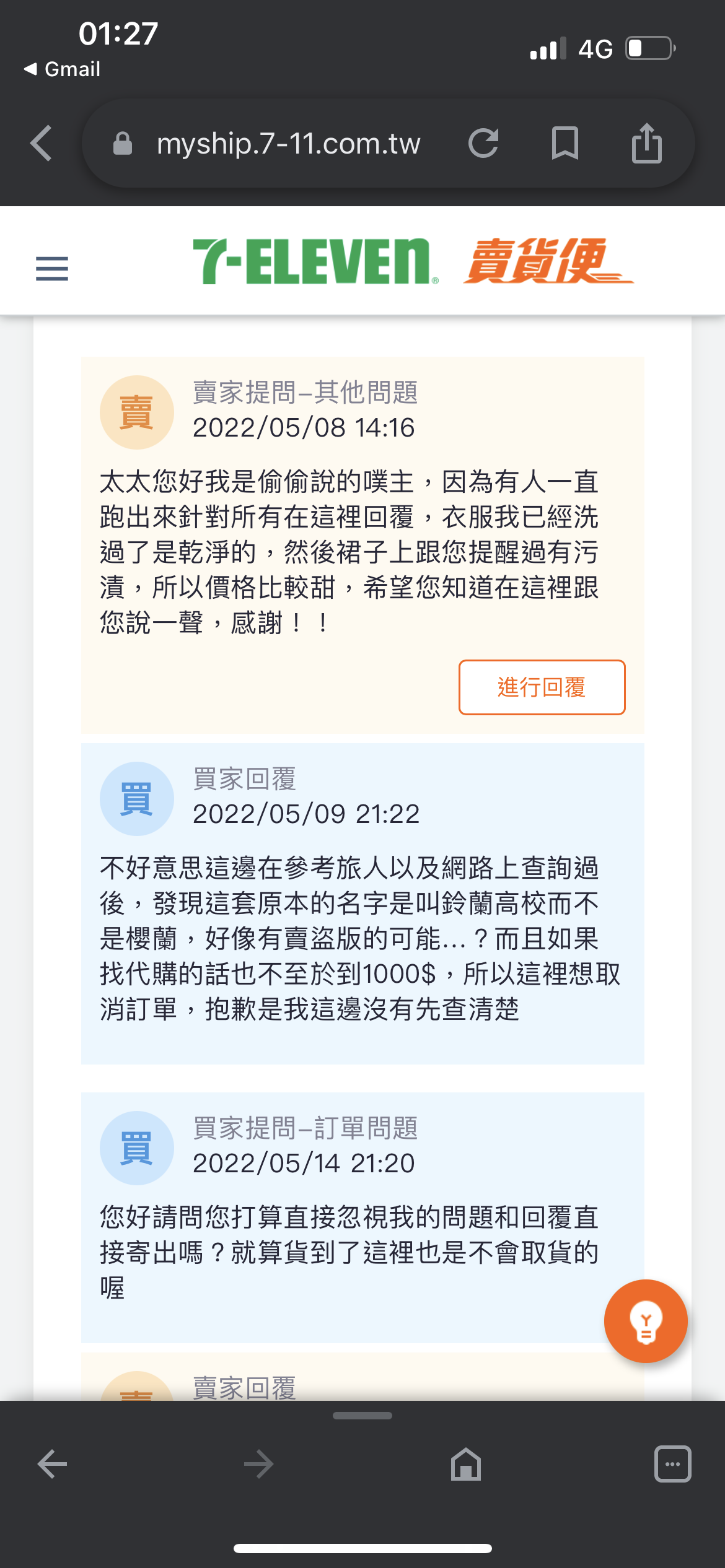Return to Gmail from the status bar
This screenshot has width=725, height=1568.
click(x=61, y=69)
